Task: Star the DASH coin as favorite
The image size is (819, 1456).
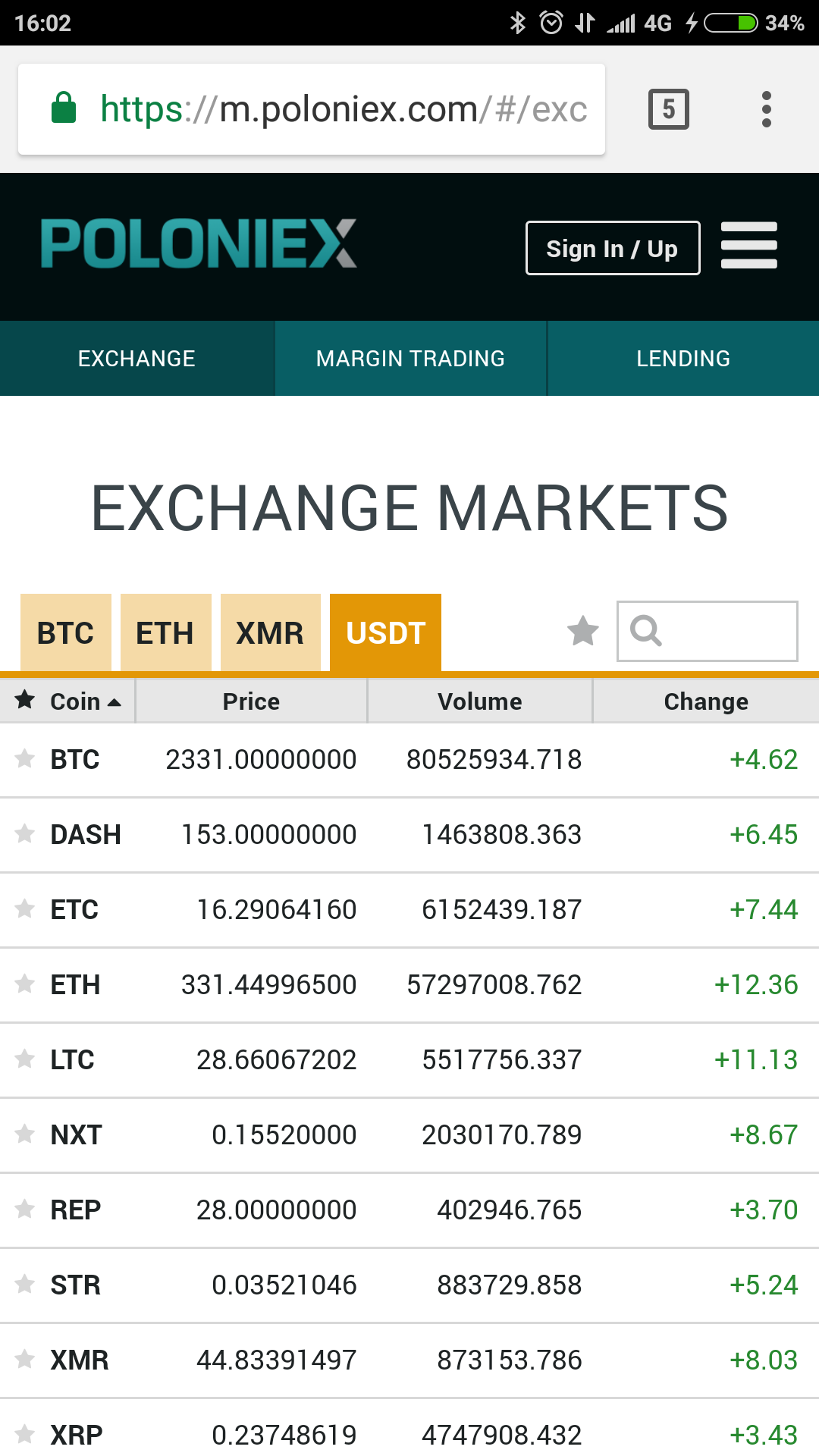Action: 25,833
